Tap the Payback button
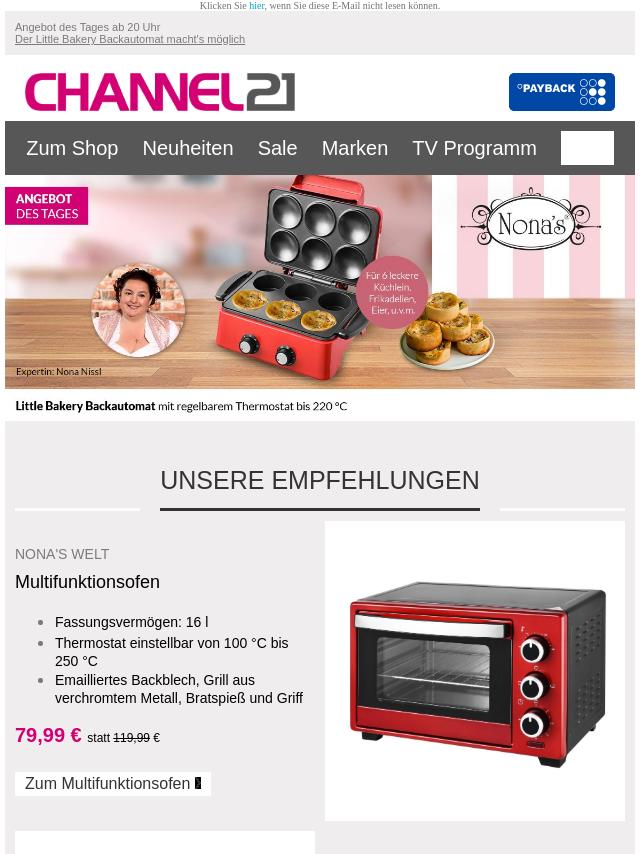Image resolution: width=640 pixels, height=854 pixels. point(561,92)
